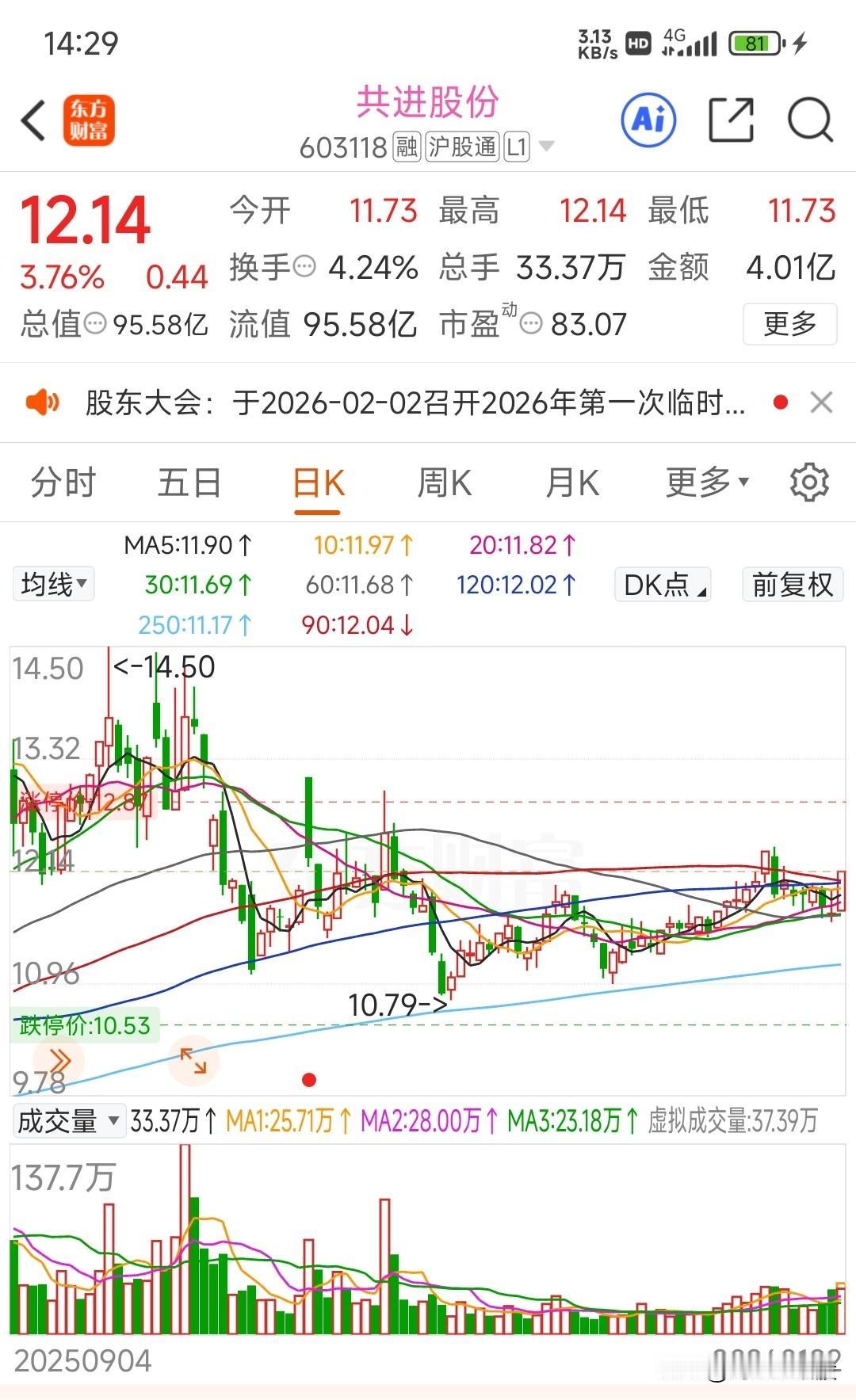Open the 股东大会 announcement
Screen dimensions: 856x1400
coord(415,403)
